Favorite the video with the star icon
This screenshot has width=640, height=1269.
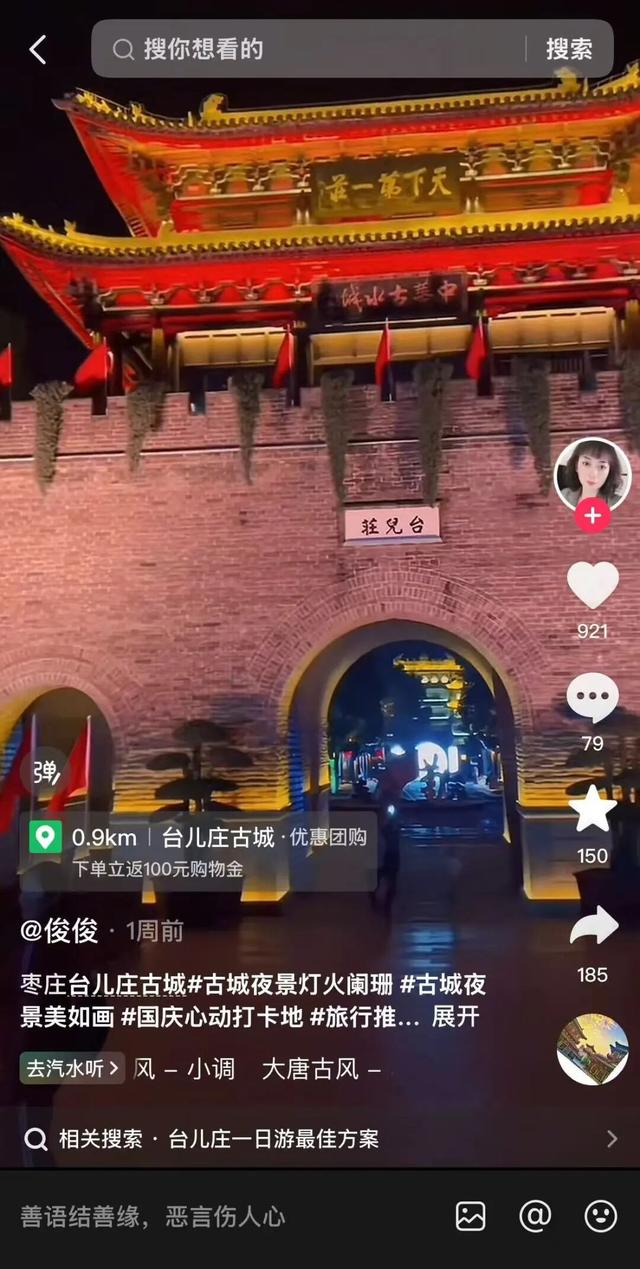coord(592,809)
